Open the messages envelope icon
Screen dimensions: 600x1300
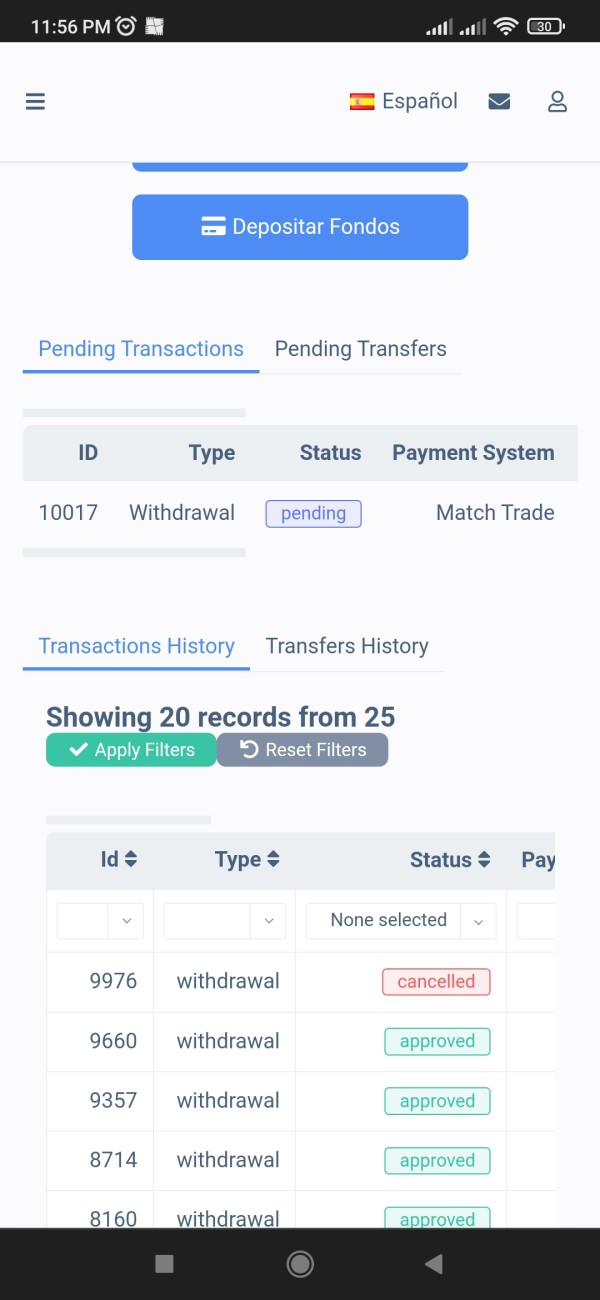point(499,101)
